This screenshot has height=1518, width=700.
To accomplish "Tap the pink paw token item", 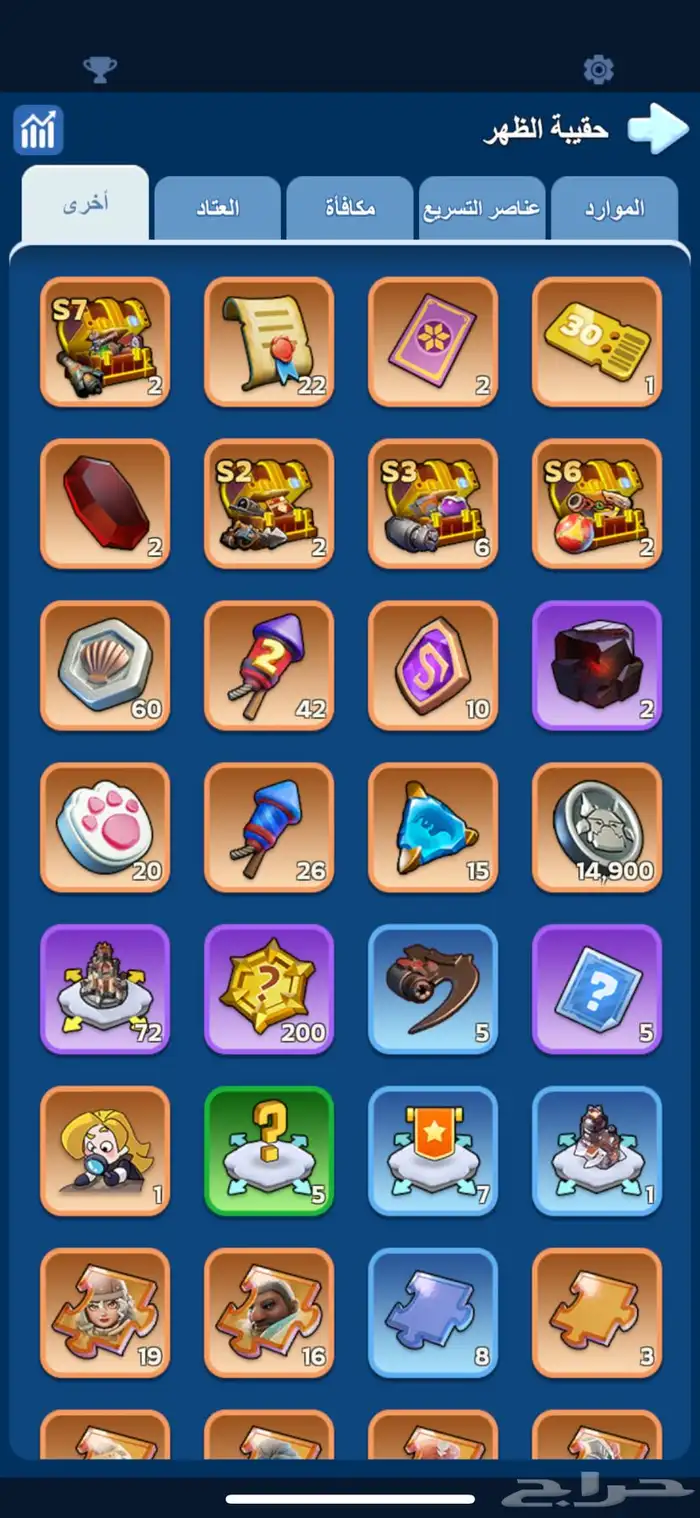I will click(x=105, y=828).
